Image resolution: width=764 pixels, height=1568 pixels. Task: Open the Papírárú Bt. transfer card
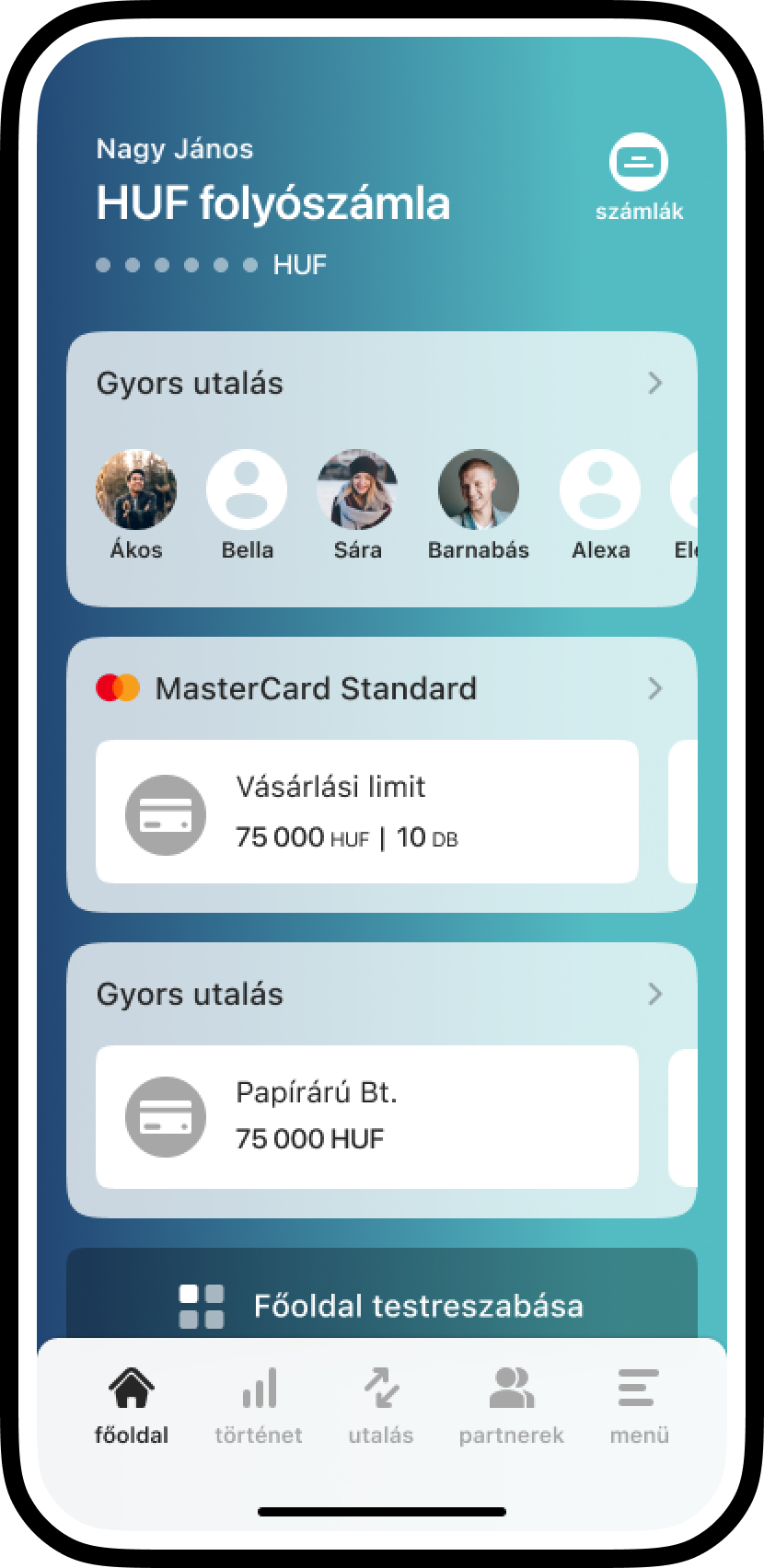coord(366,1117)
